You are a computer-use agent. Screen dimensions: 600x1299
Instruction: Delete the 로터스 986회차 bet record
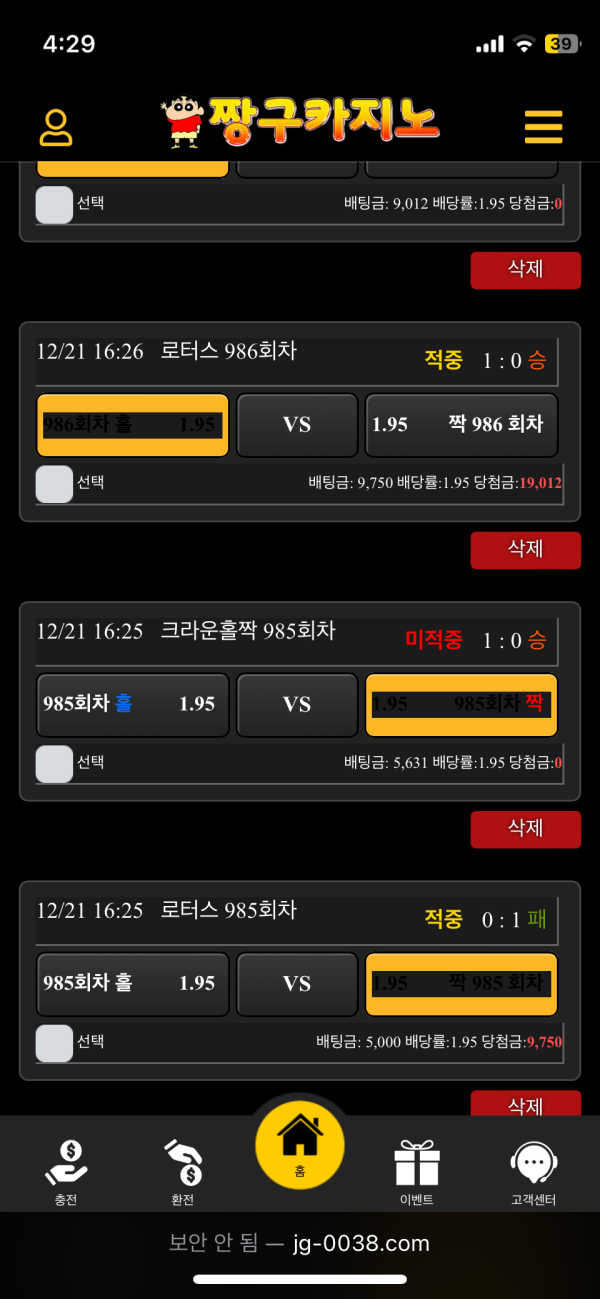[525, 549]
